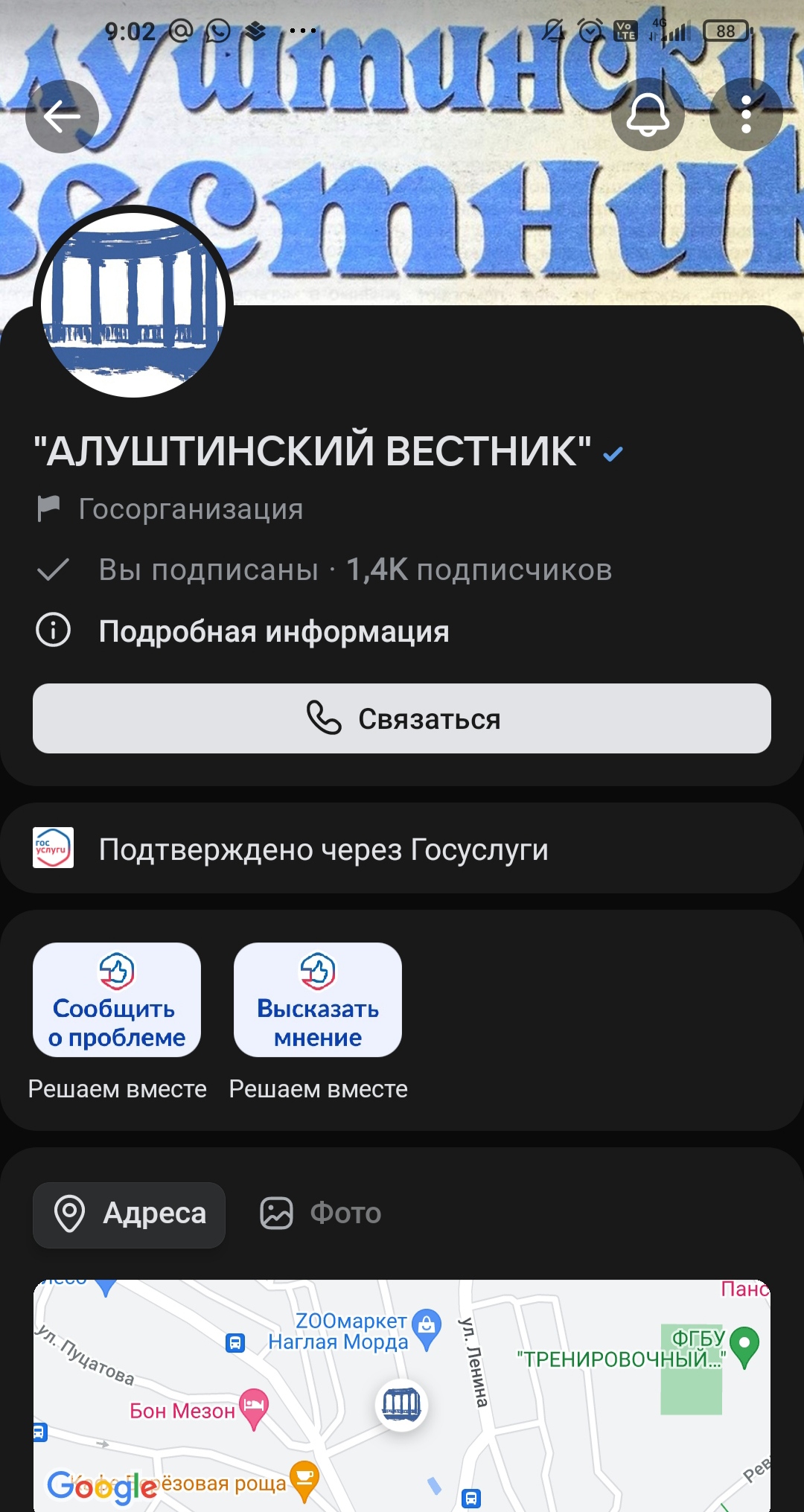Open the three-dot overflow menu

746,115
